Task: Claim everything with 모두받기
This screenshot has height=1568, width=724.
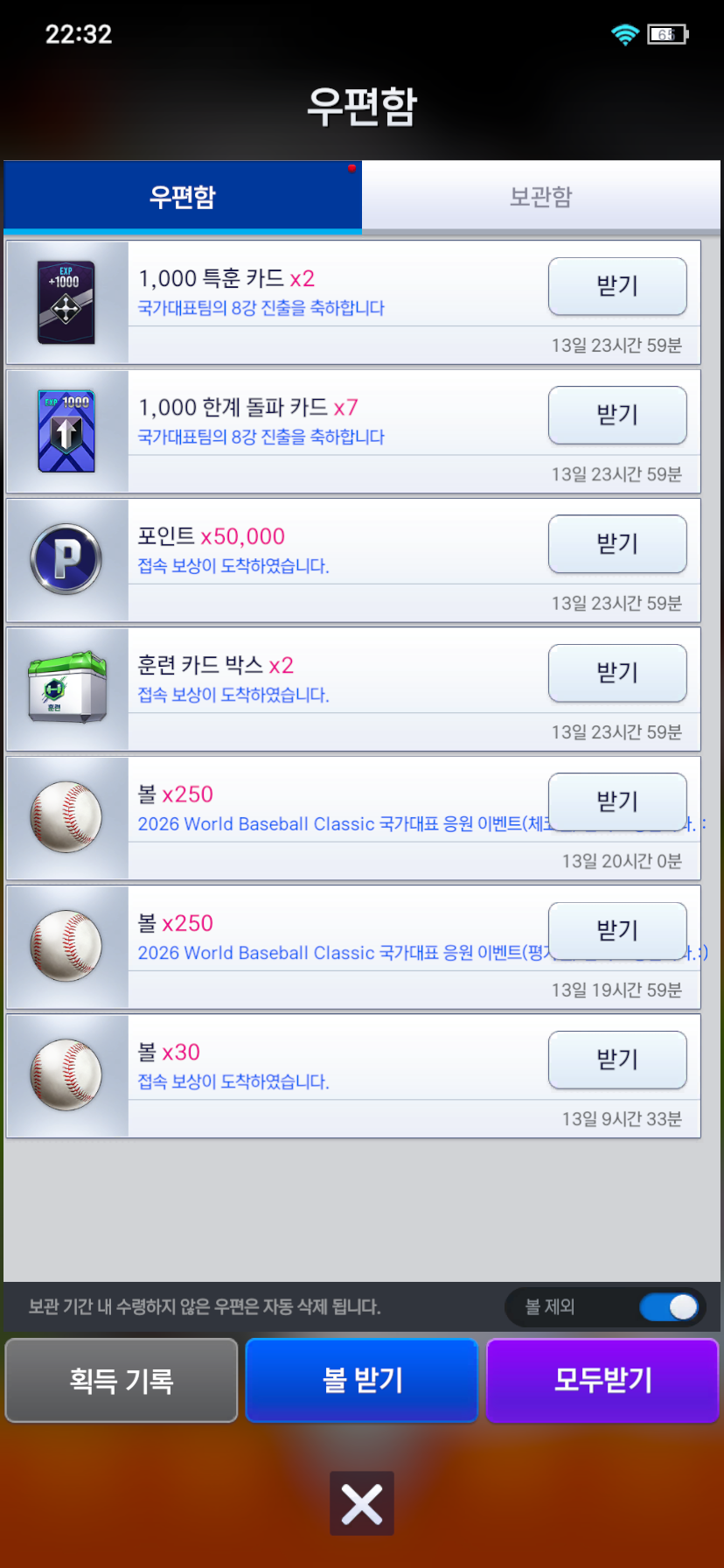Action: [602, 1380]
